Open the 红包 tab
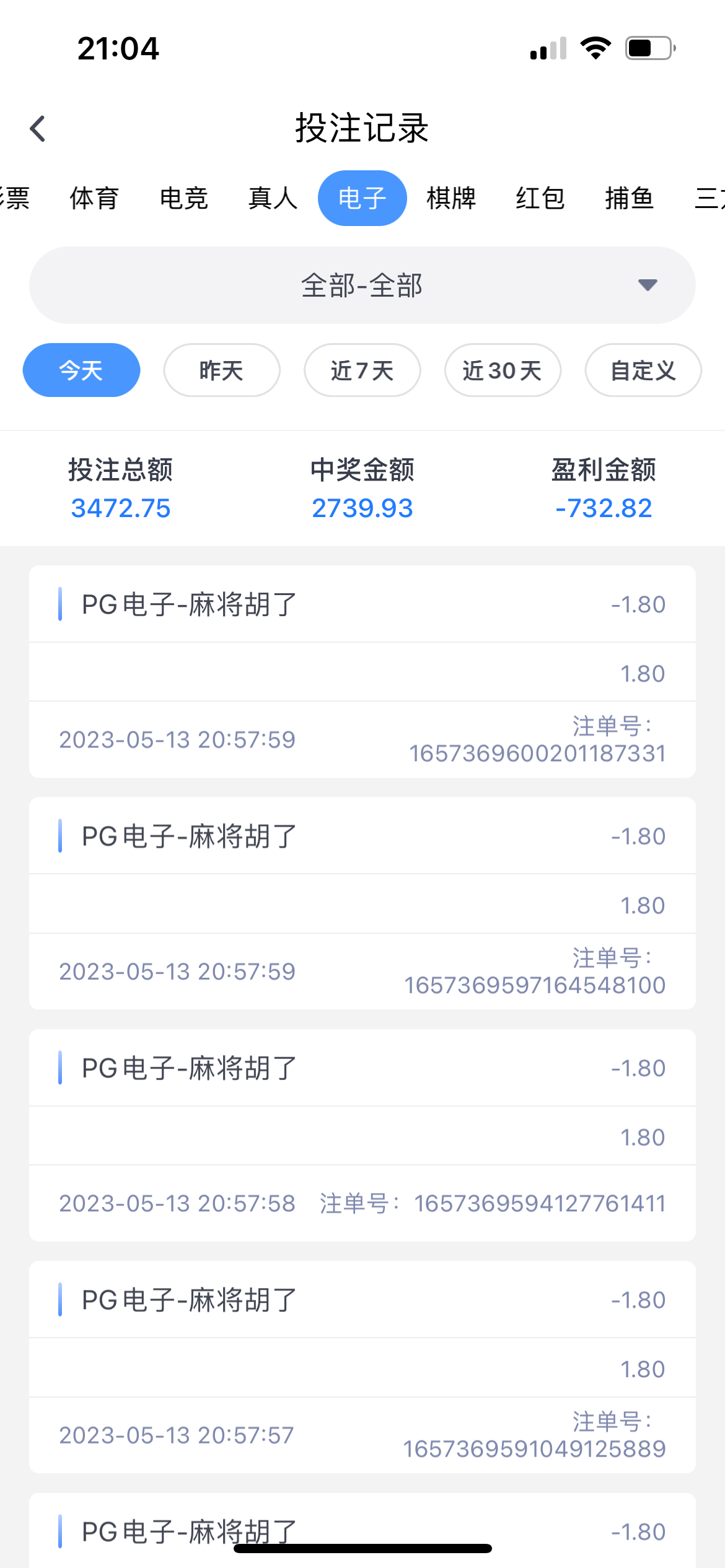This screenshot has width=725, height=1568. (540, 198)
